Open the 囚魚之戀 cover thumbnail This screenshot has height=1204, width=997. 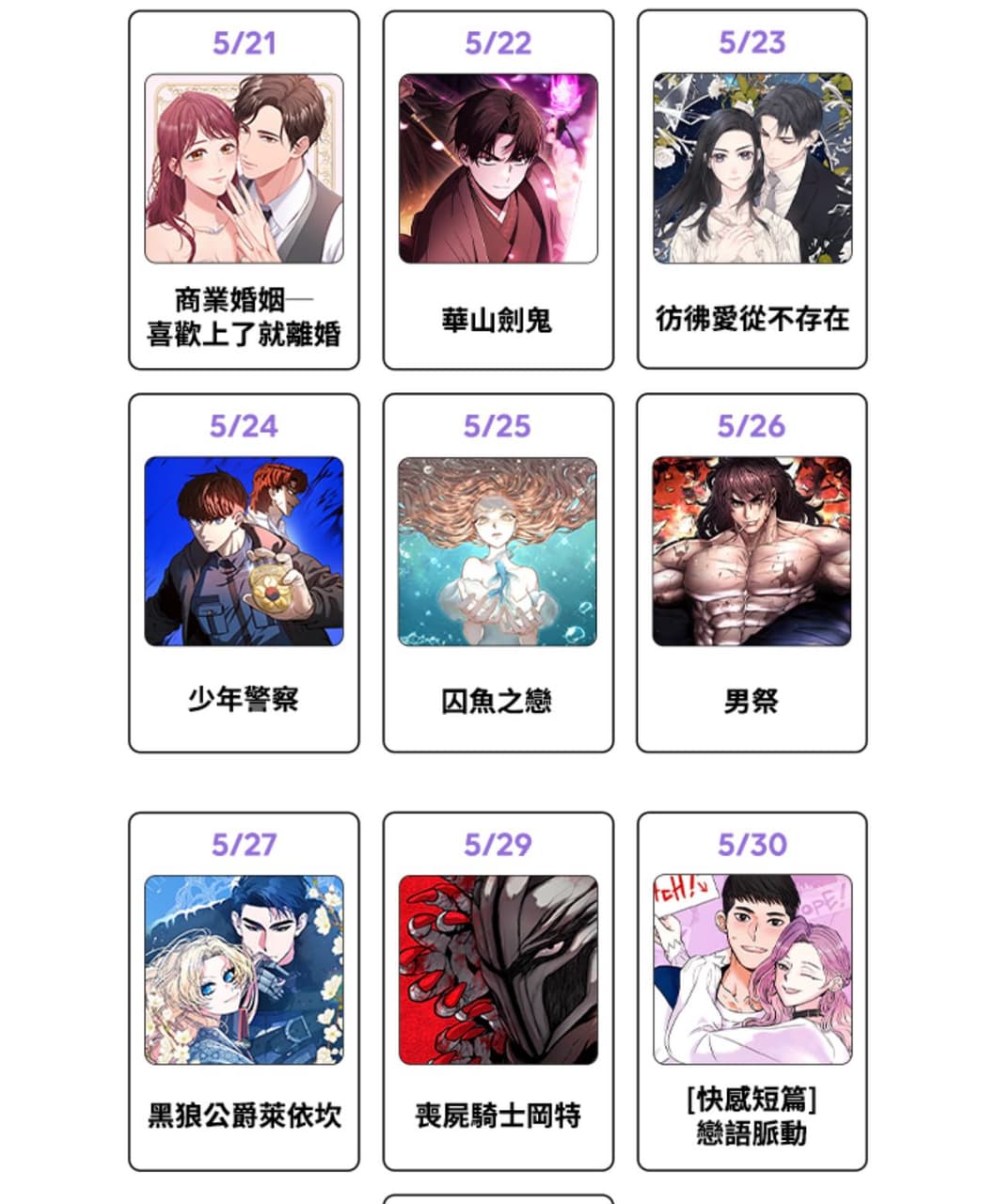[x=498, y=555]
